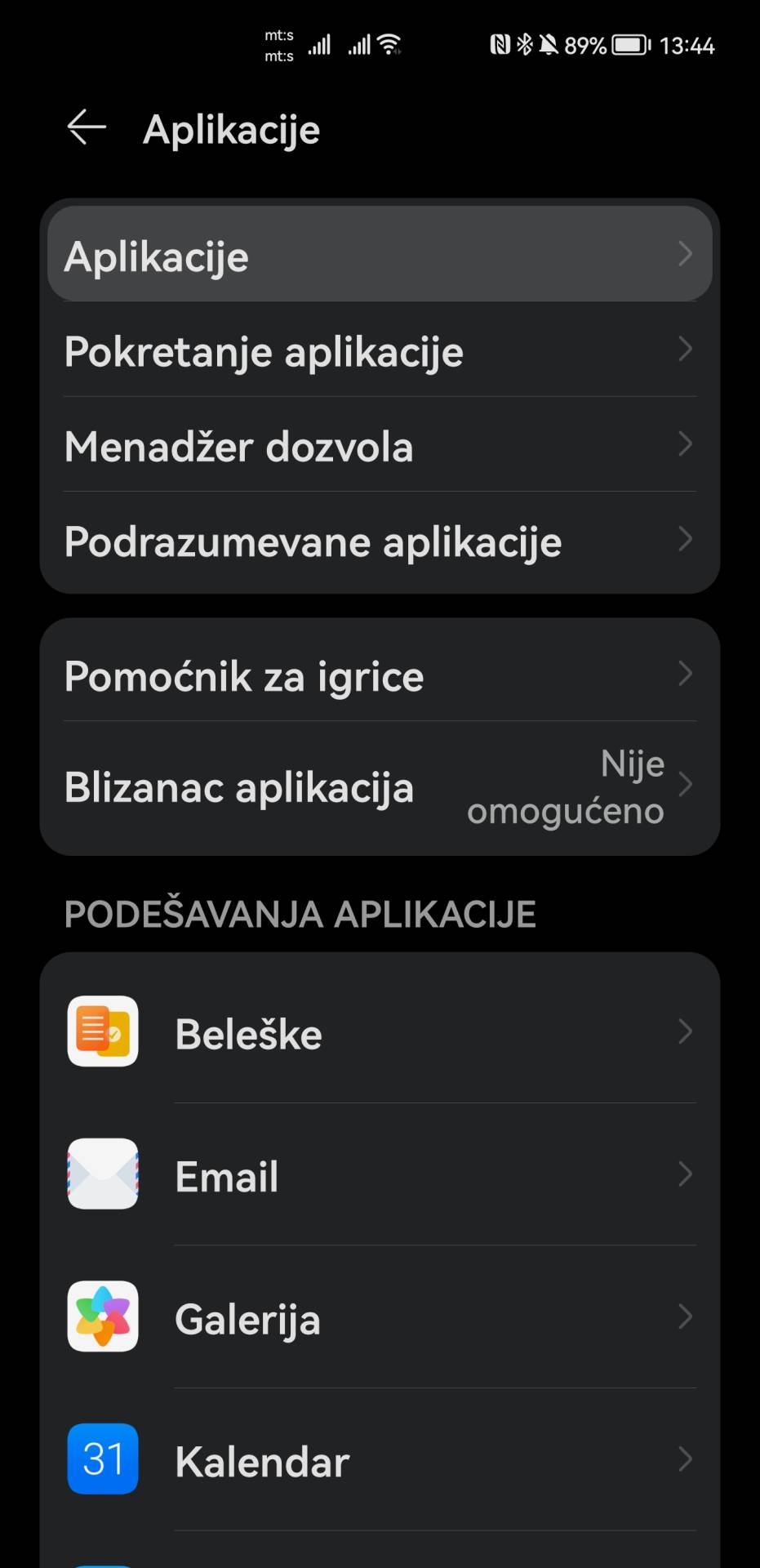The height and width of the screenshot is (1568, 760).
Task: Go back using the header arrow
Action: pos(87,128)
